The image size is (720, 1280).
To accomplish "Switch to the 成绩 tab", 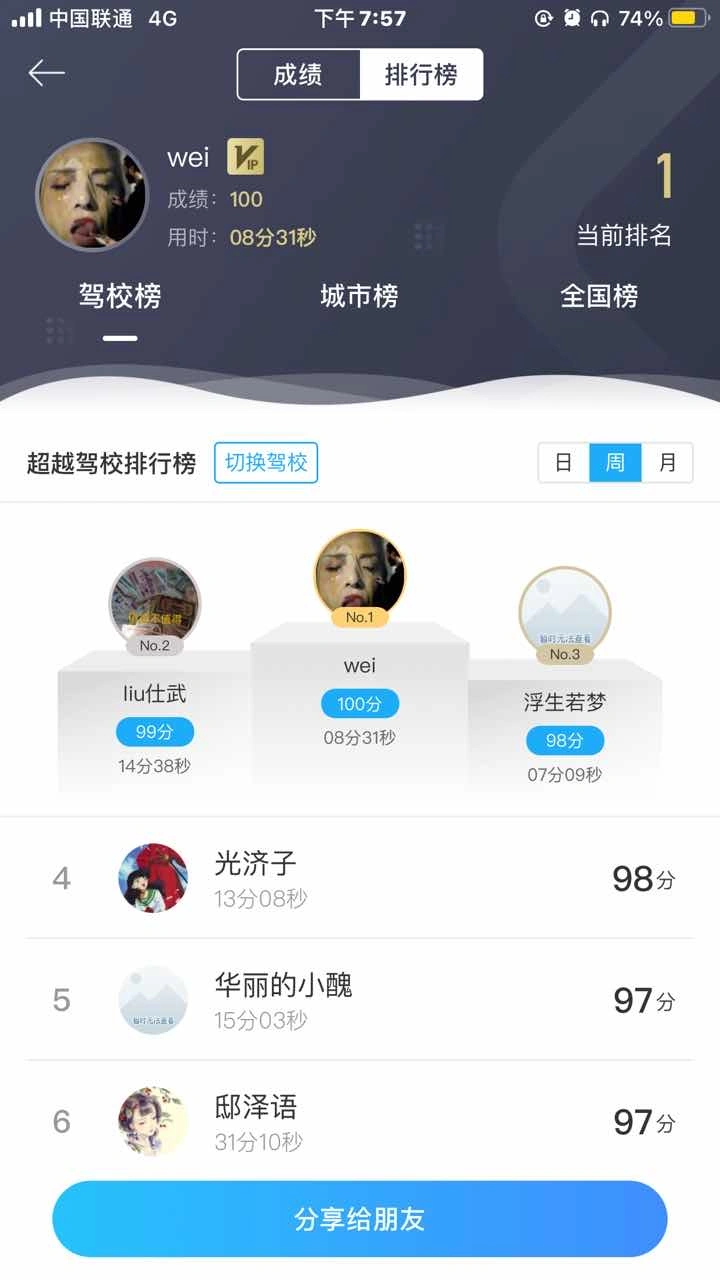I will point(298,75).
